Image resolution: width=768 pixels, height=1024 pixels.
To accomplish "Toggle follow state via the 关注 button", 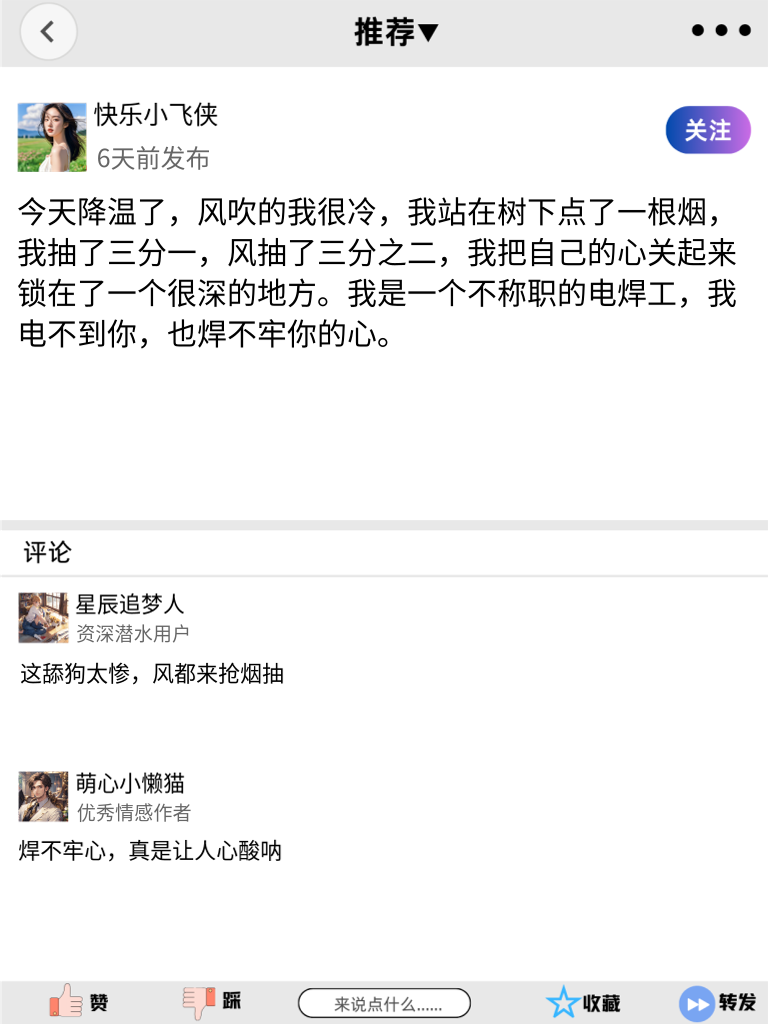I will point(707,130).
